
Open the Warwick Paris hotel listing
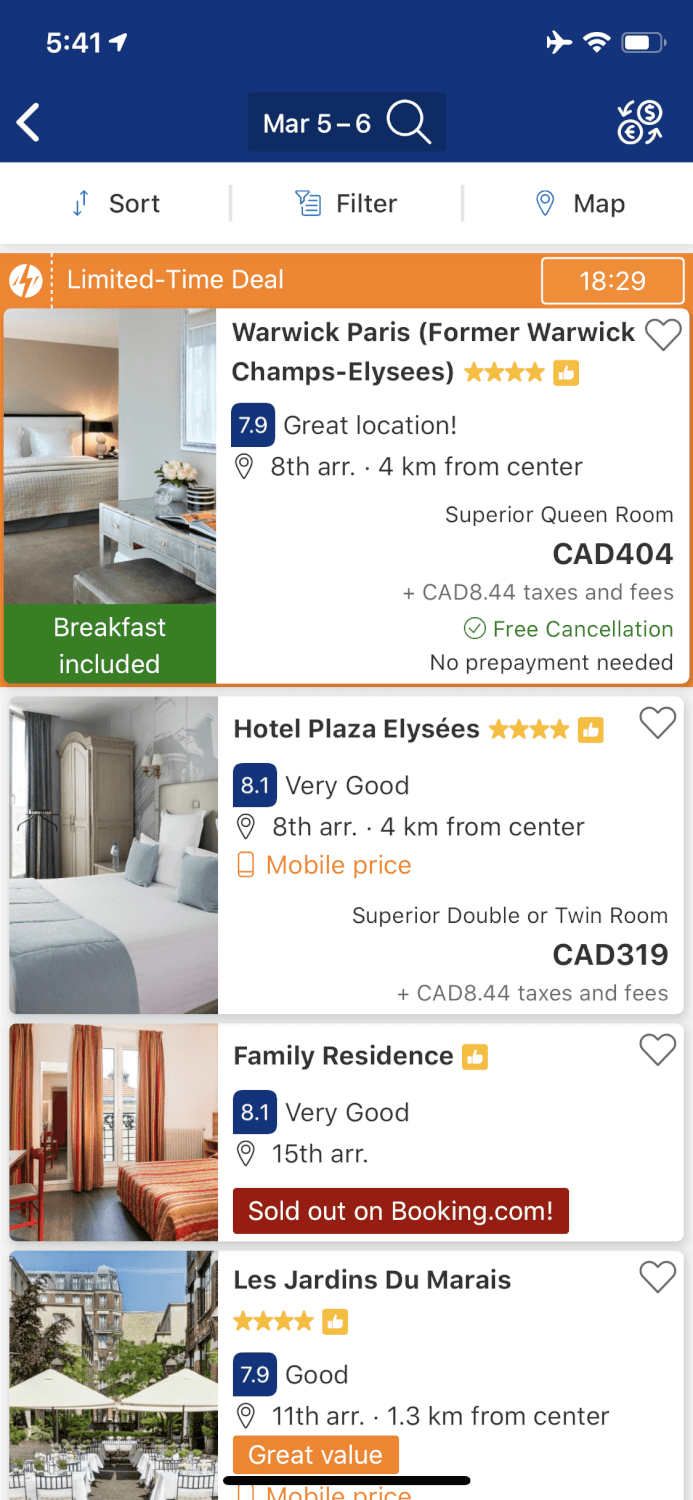(432, 351)
